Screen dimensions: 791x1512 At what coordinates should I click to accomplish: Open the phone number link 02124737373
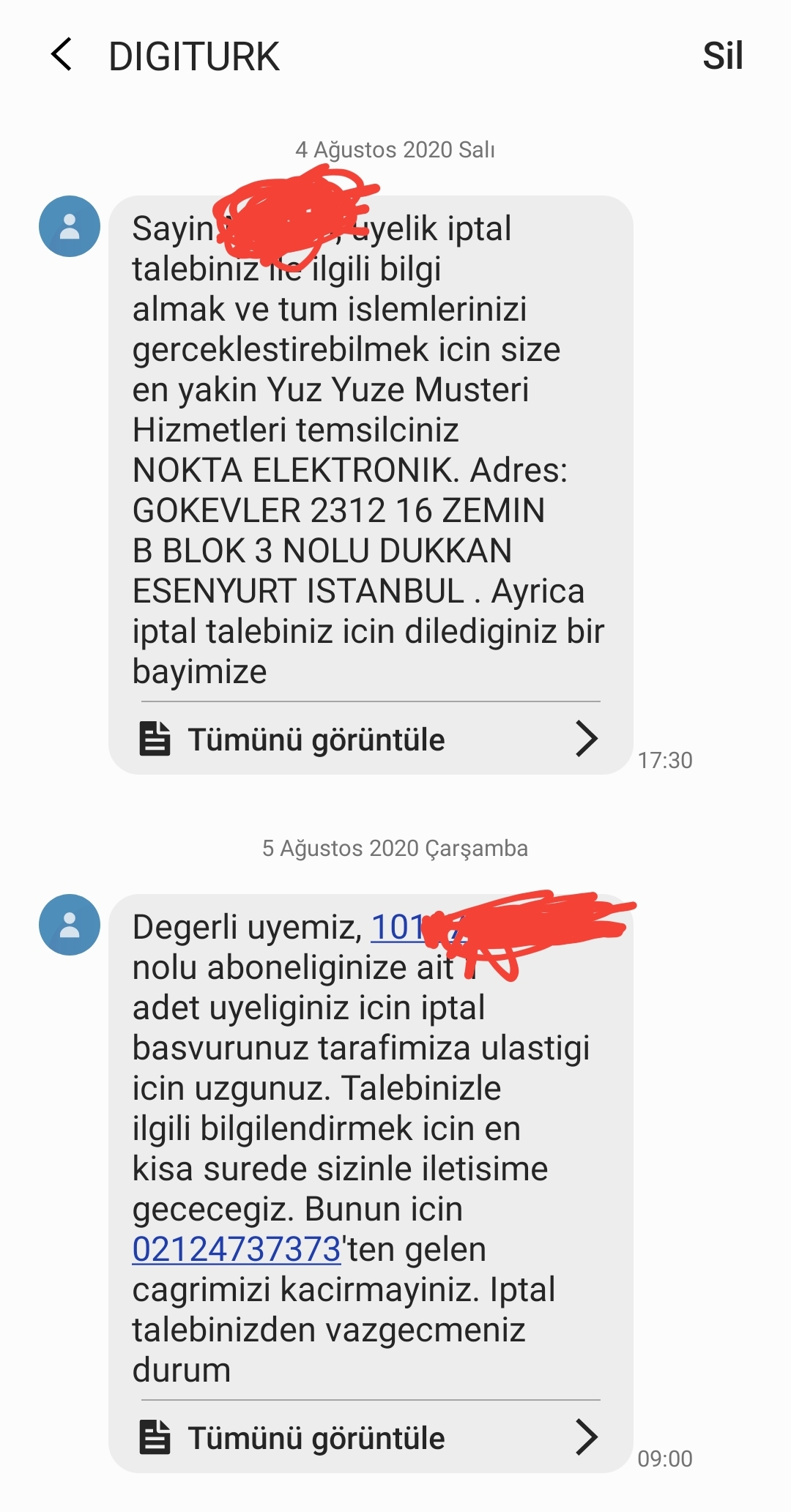237,1249
